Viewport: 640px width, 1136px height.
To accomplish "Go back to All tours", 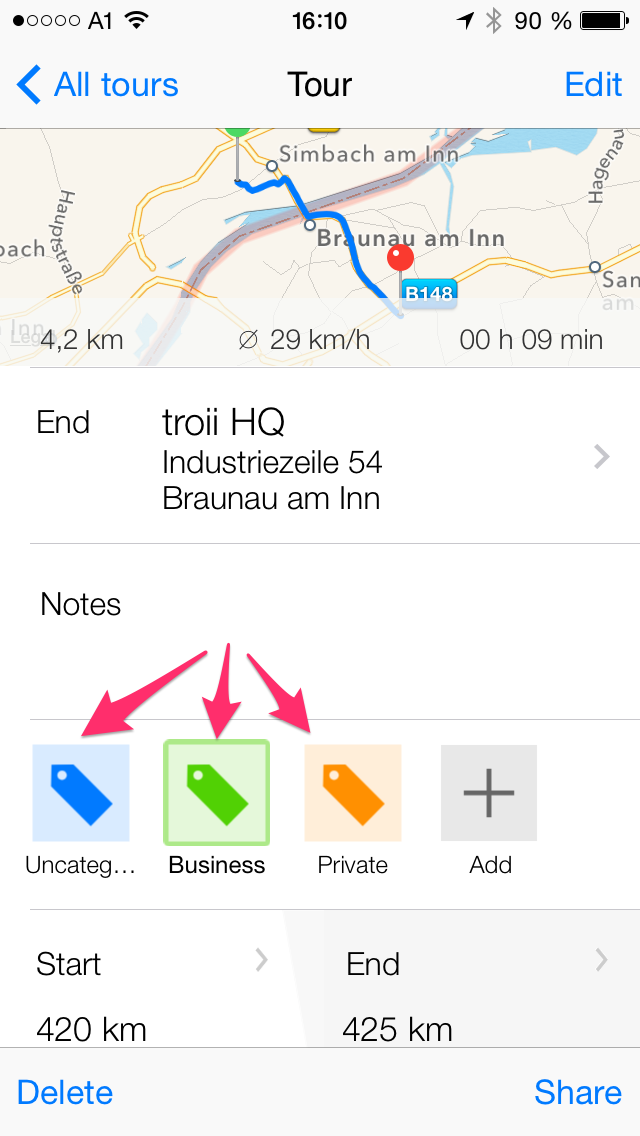I will pos(98,85).
